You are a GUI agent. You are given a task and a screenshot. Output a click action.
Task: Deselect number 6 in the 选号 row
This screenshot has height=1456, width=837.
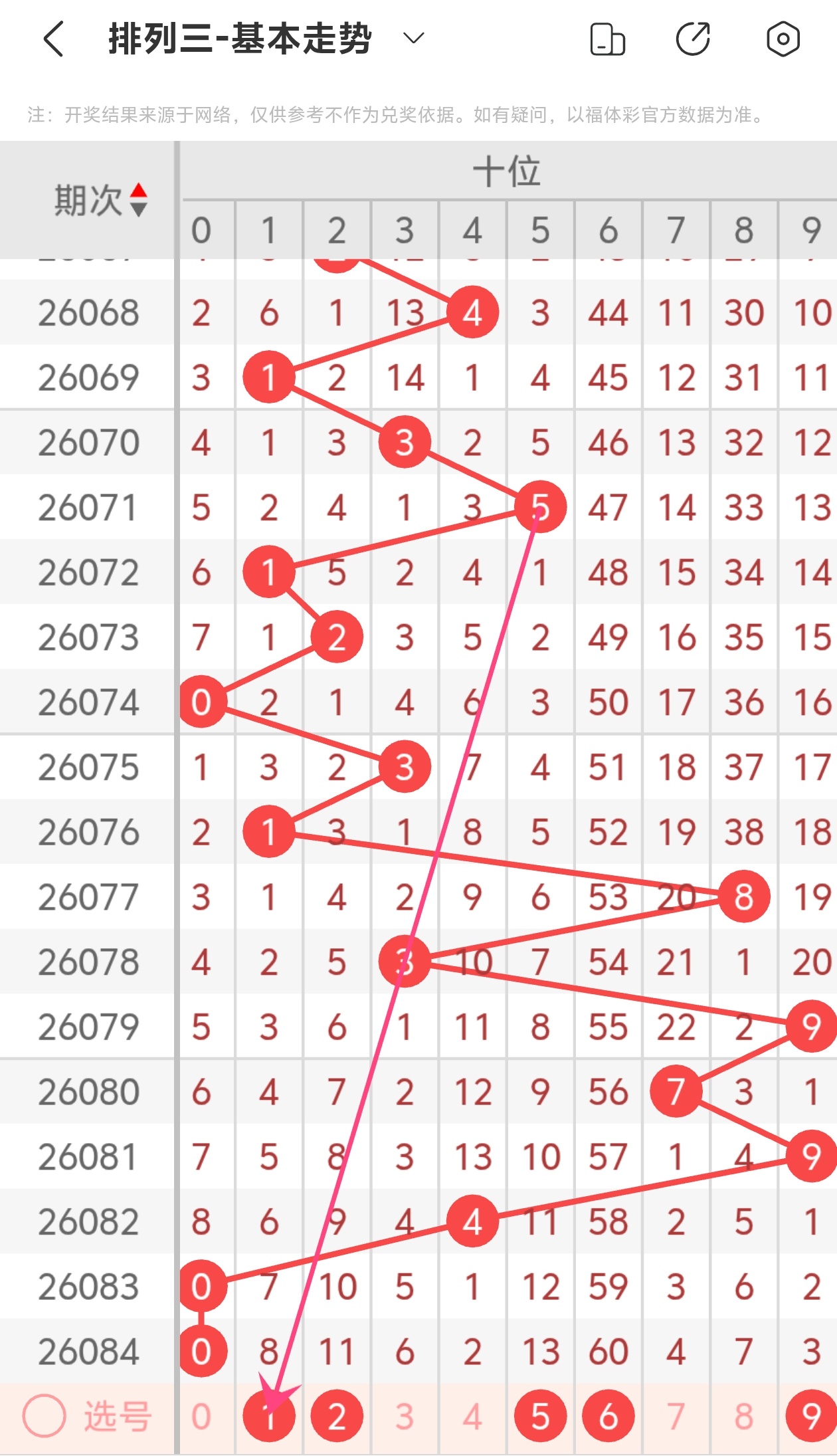point(608,1416)
